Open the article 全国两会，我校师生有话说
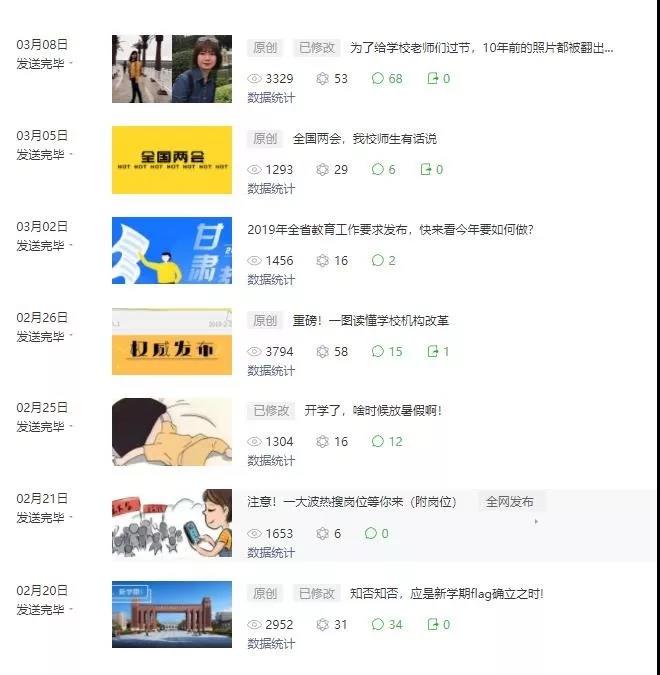The width and height of the screenshot is (660, 675). 364,139
